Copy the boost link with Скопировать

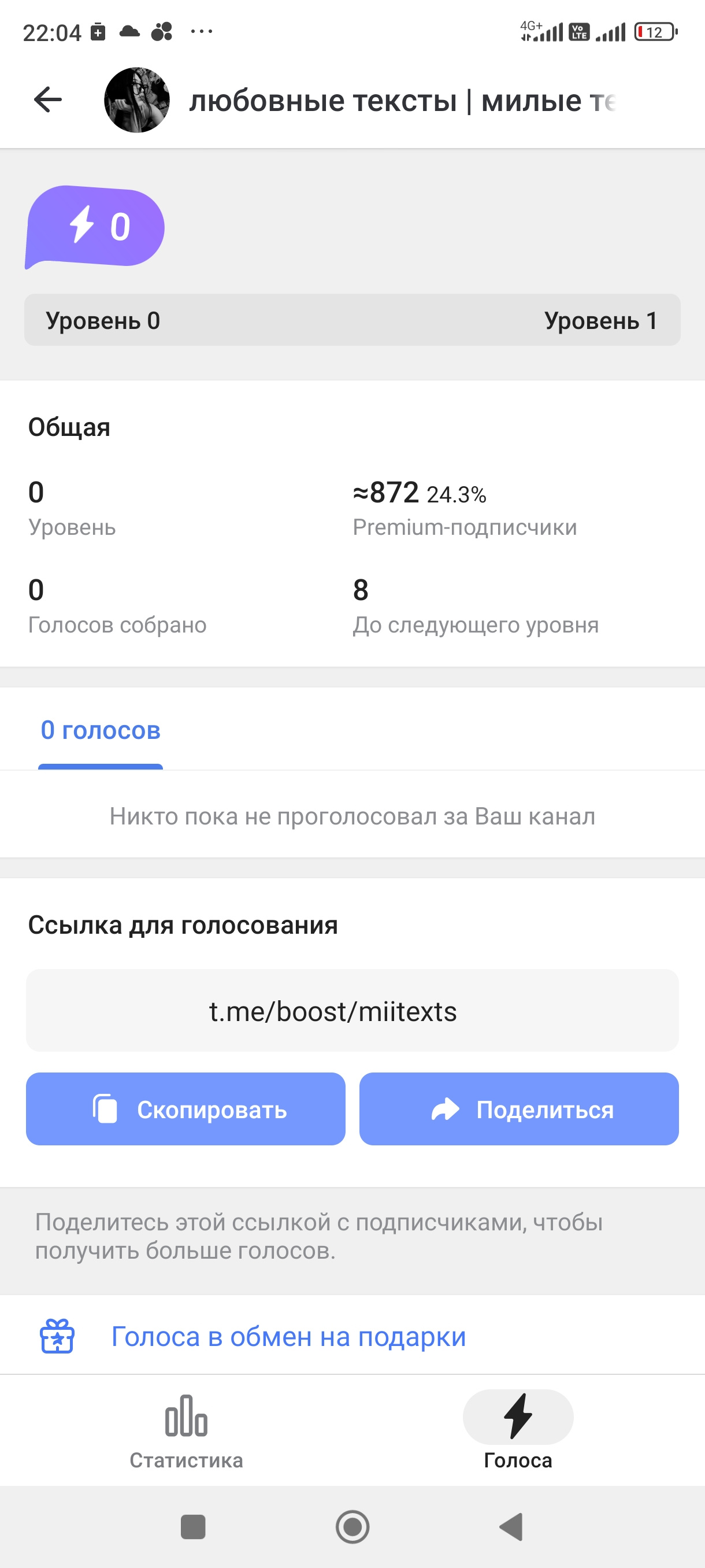(x=185, y=1109)
